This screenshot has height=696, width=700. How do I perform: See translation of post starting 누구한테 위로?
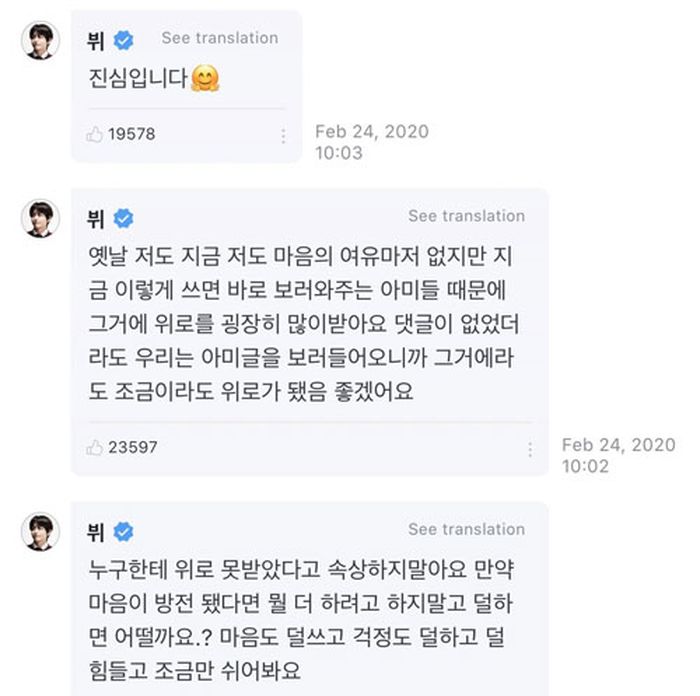466,529
